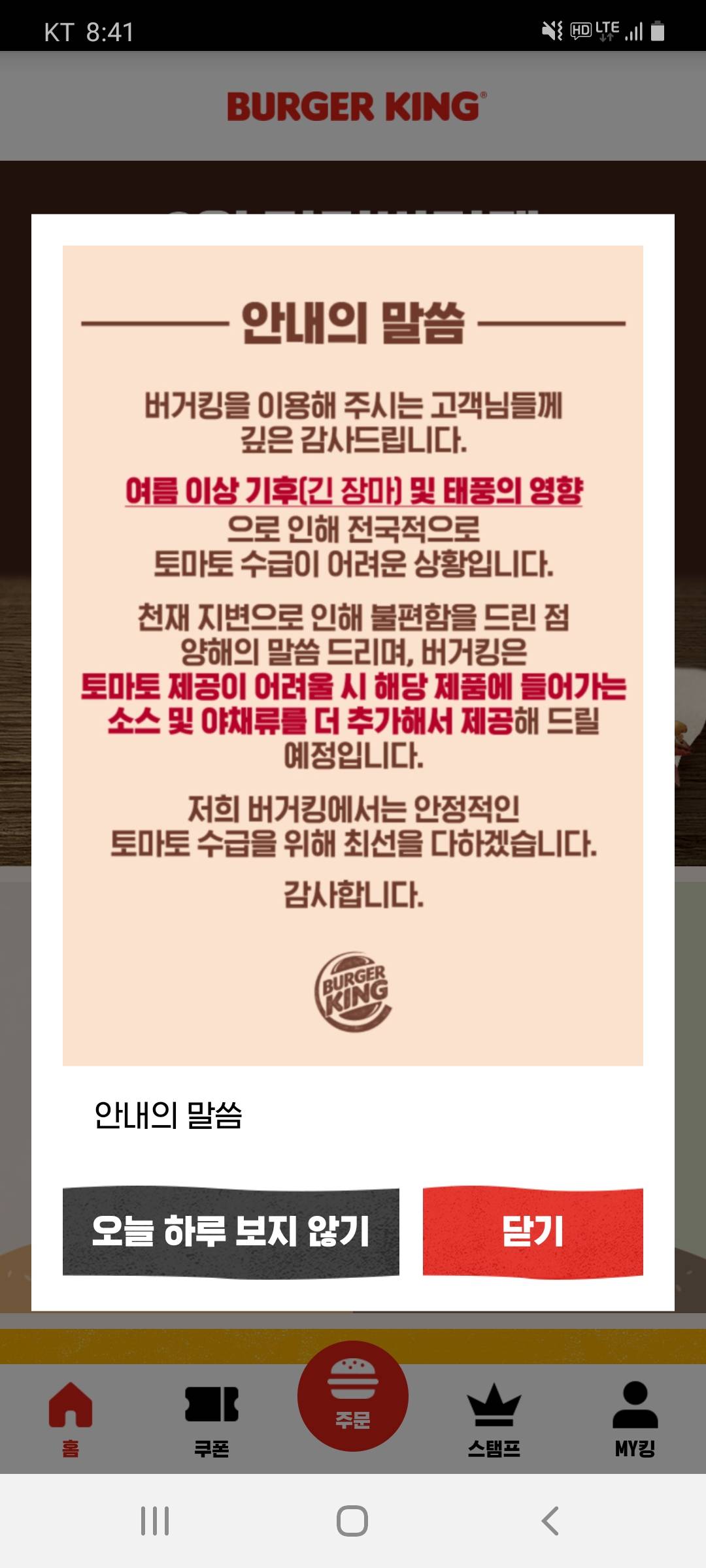The width and height of the screenshot is (706, 1568).
Task: Switch to the 쿠폰 tab
Action: pyautogui.click(x=212, y=1419)
